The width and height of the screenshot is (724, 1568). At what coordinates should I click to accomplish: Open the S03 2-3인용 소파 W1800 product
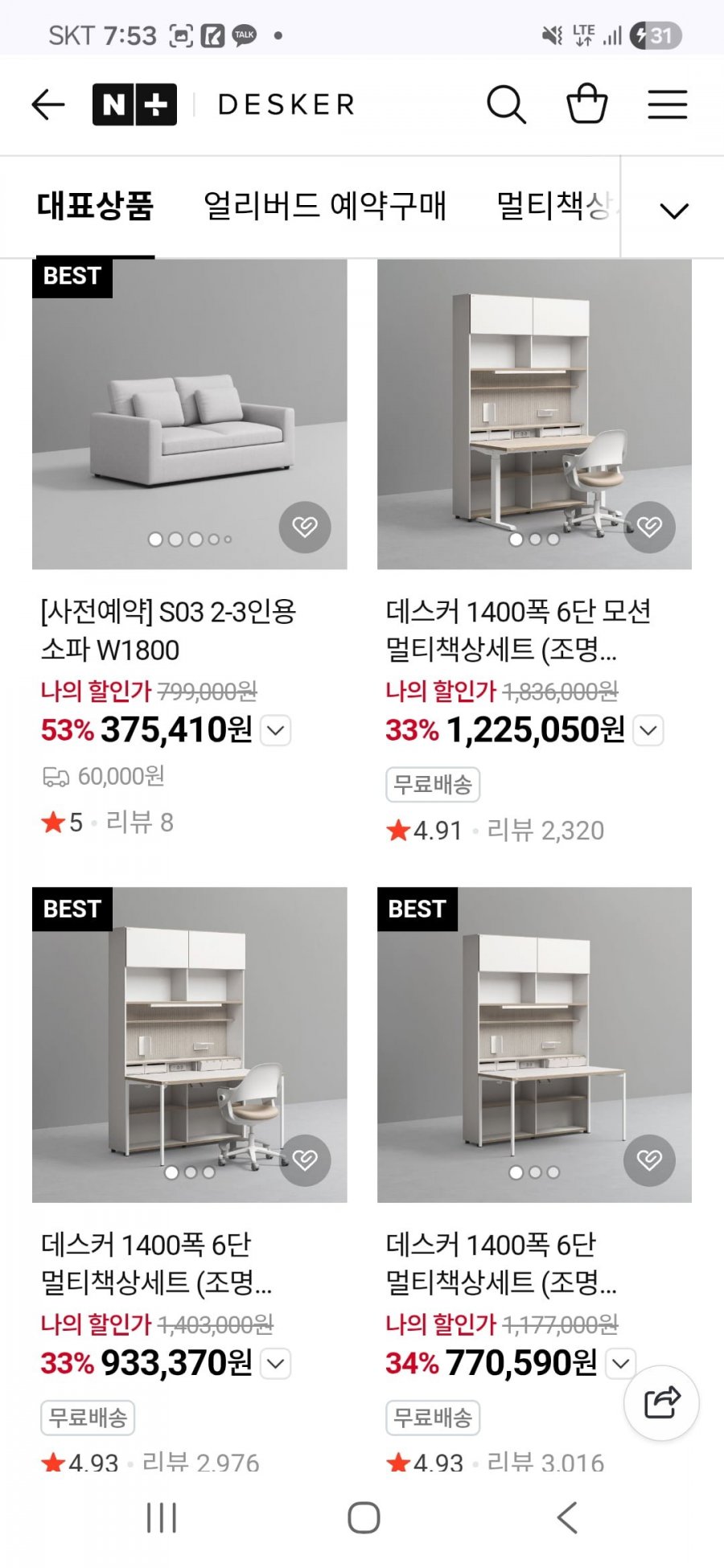189,414
